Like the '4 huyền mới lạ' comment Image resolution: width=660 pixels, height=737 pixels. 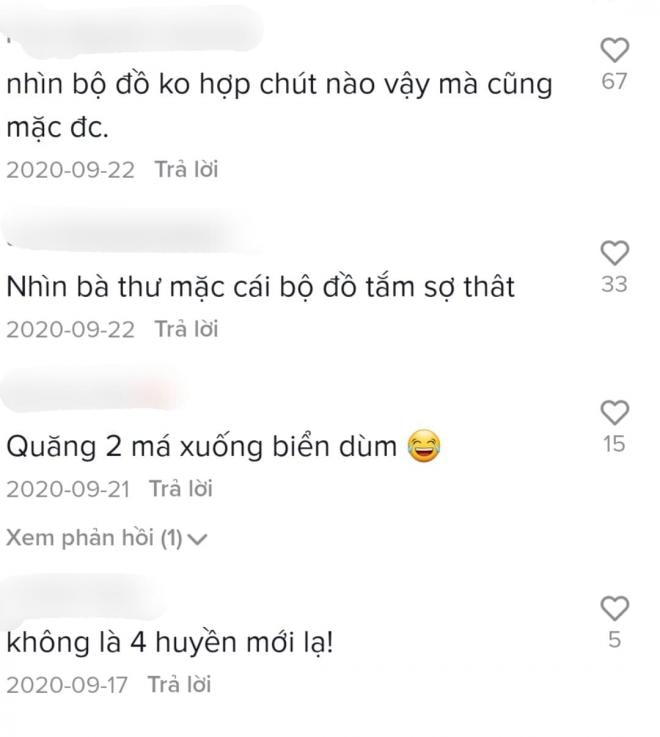[615, 607]
